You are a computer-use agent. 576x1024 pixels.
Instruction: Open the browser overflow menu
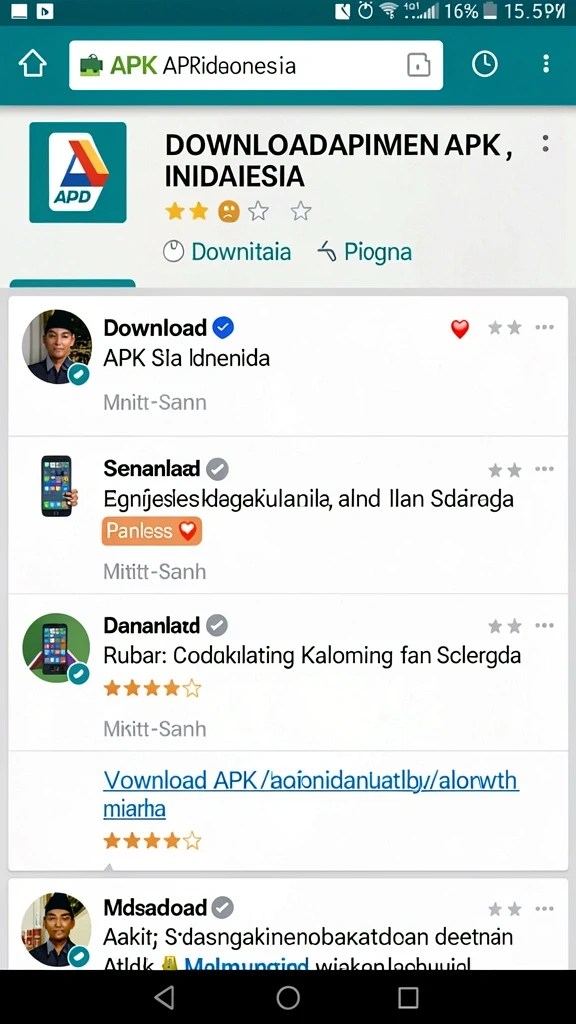pos(546,64)
